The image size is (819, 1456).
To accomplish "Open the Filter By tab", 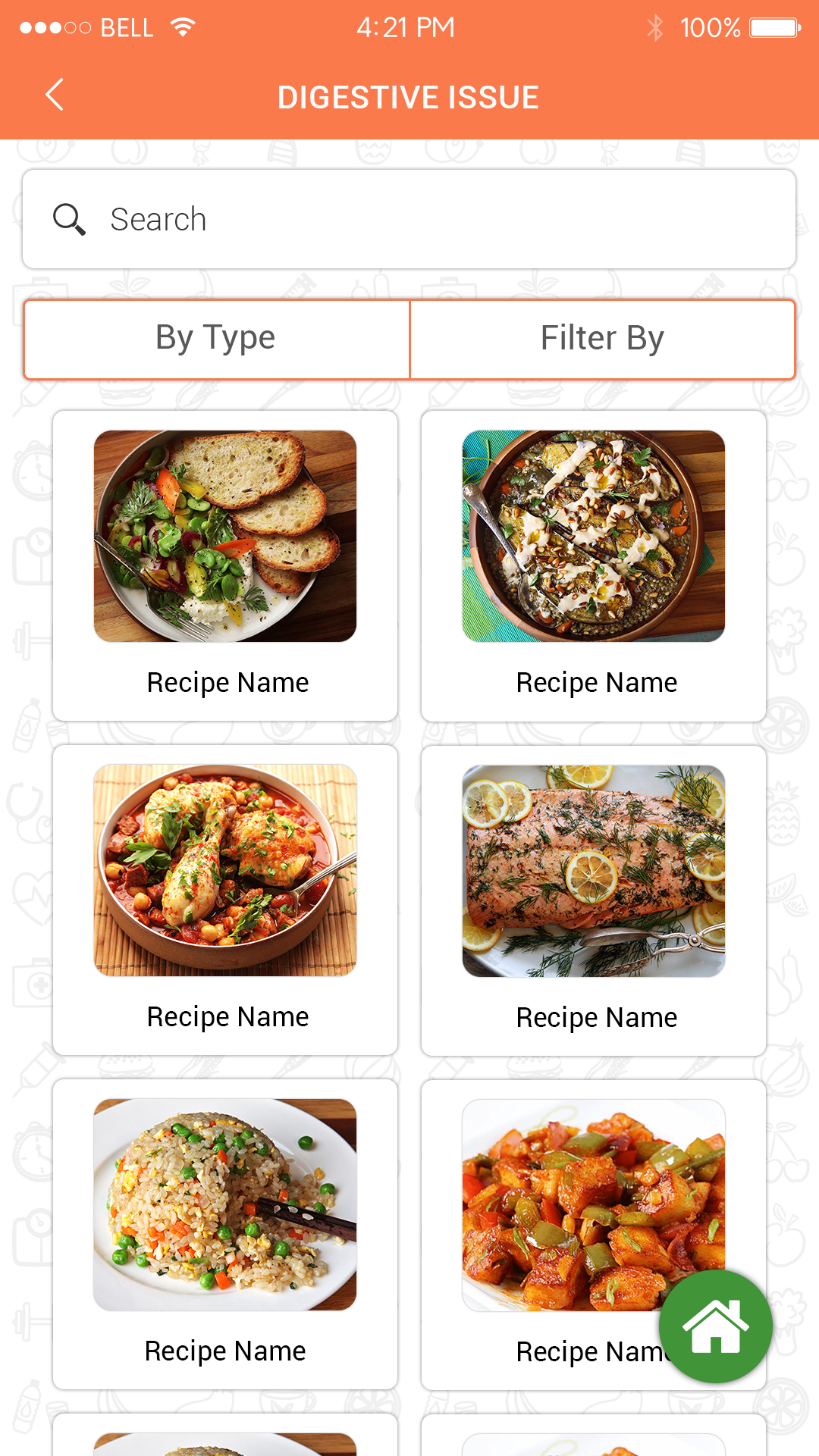I will (602, 339).
